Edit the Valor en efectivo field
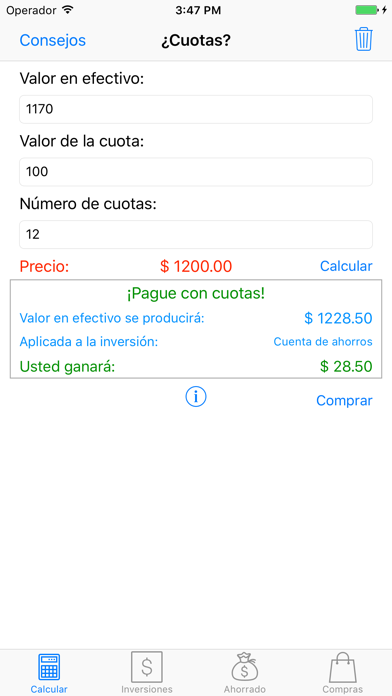The width and height of the screenshot is (392, 696). 196,109
